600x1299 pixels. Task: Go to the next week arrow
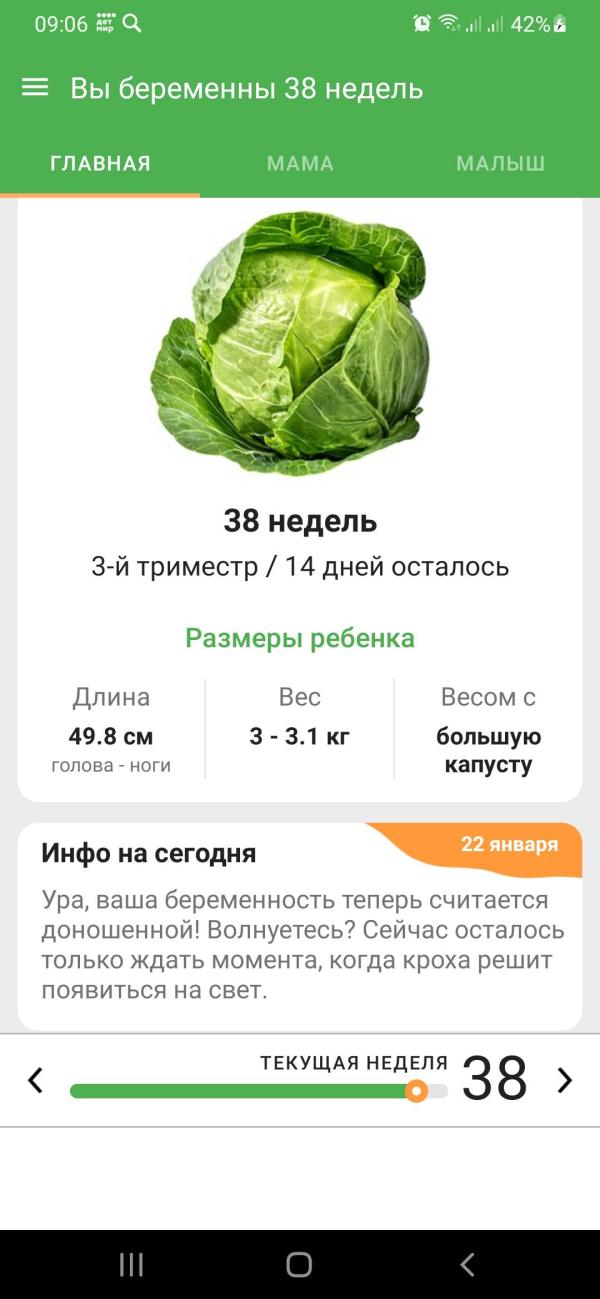click(x=564, y=1080)
